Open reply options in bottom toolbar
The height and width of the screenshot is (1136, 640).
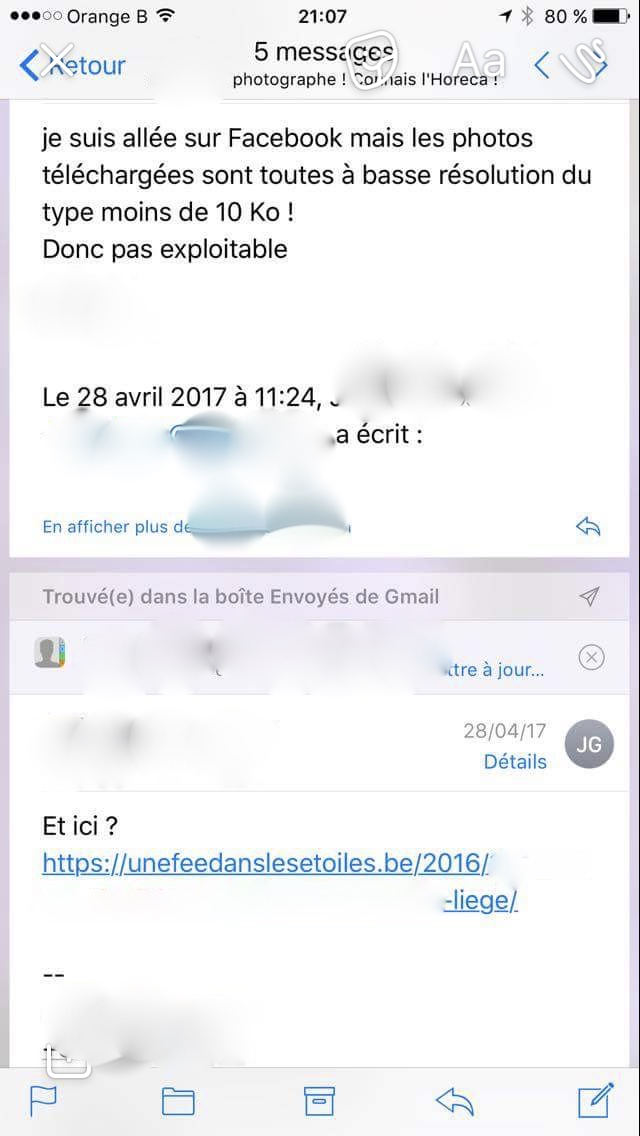[x=455, y=1101]
